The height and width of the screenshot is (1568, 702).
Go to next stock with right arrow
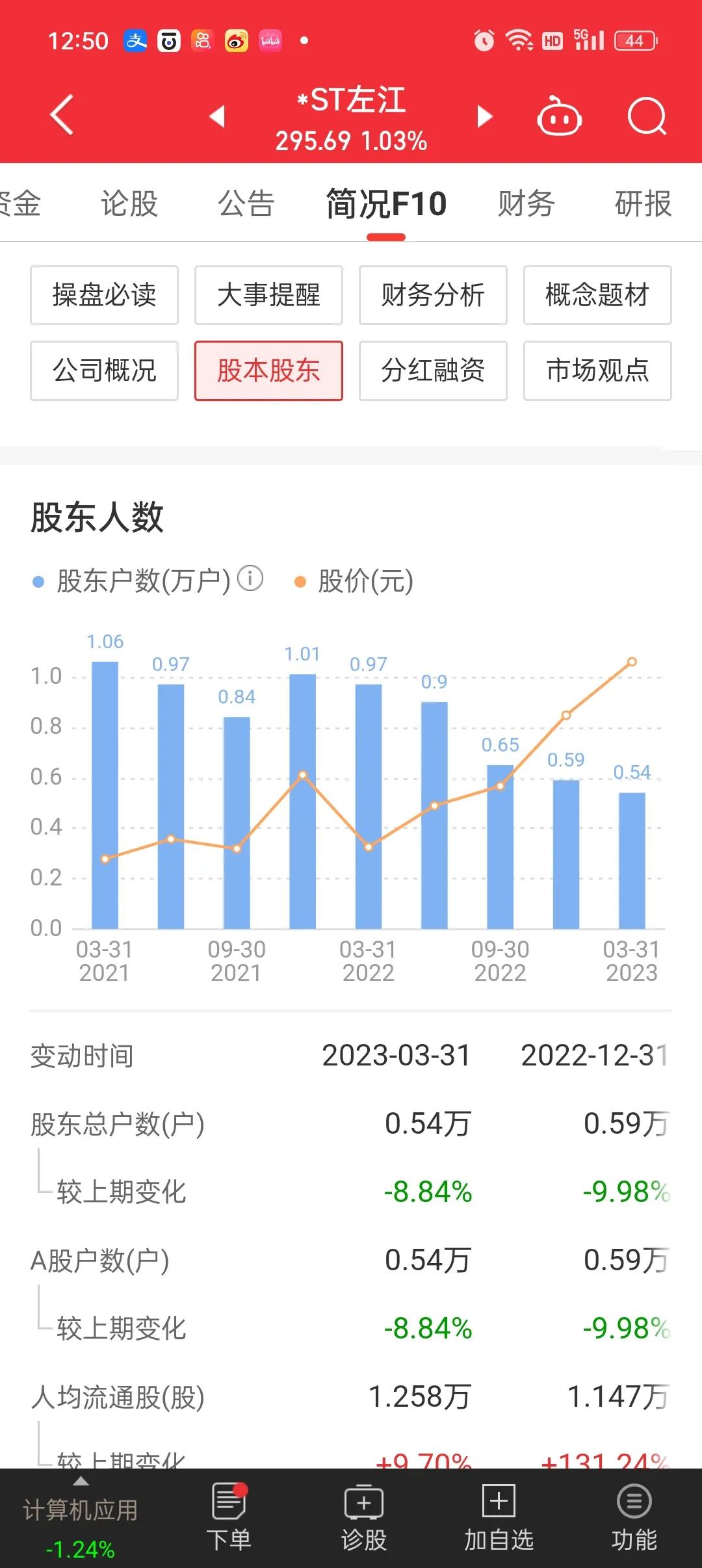pos(484,116)
